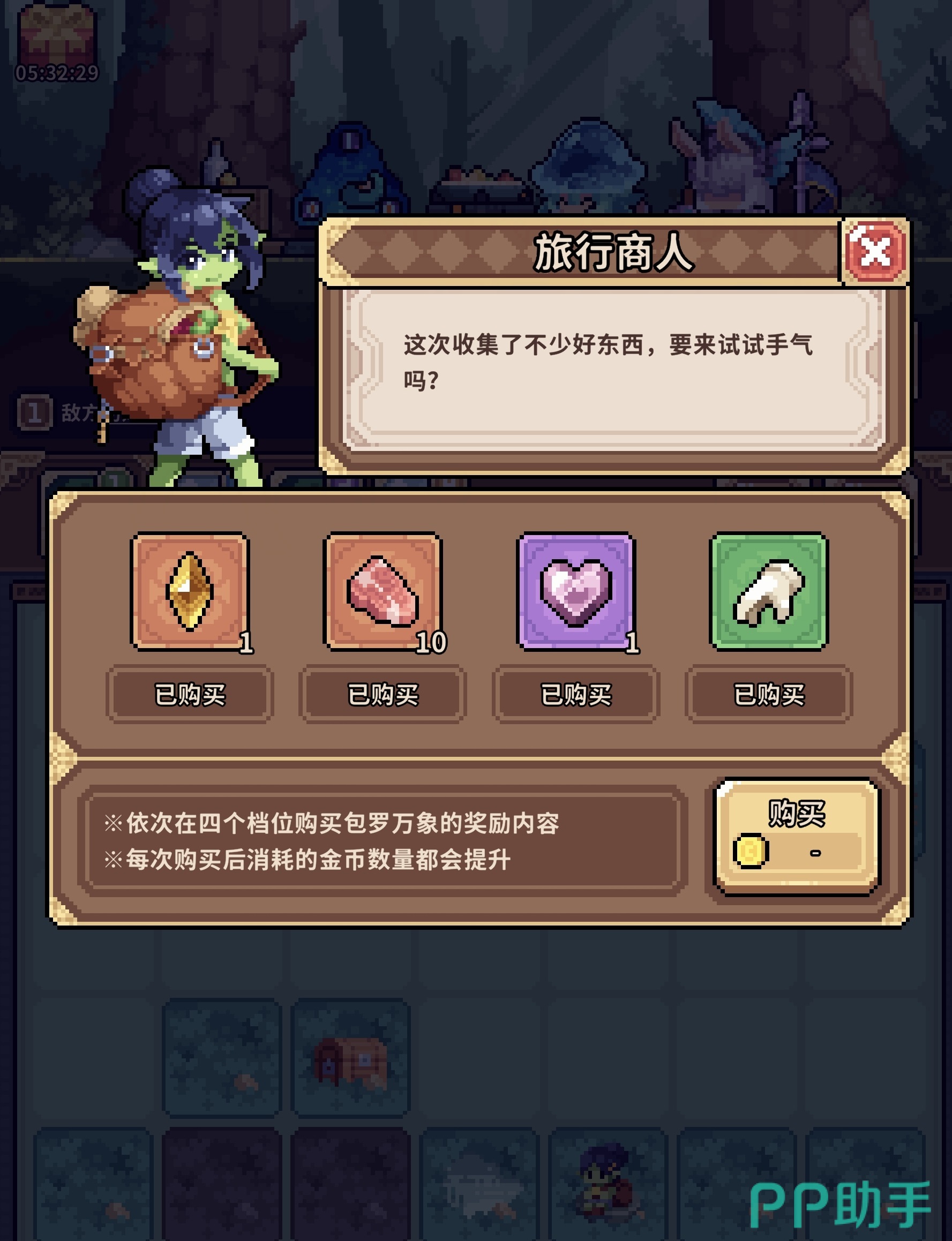View the white glove item
This screenshot has height=1241, width=952.
(x=768, y=591)
